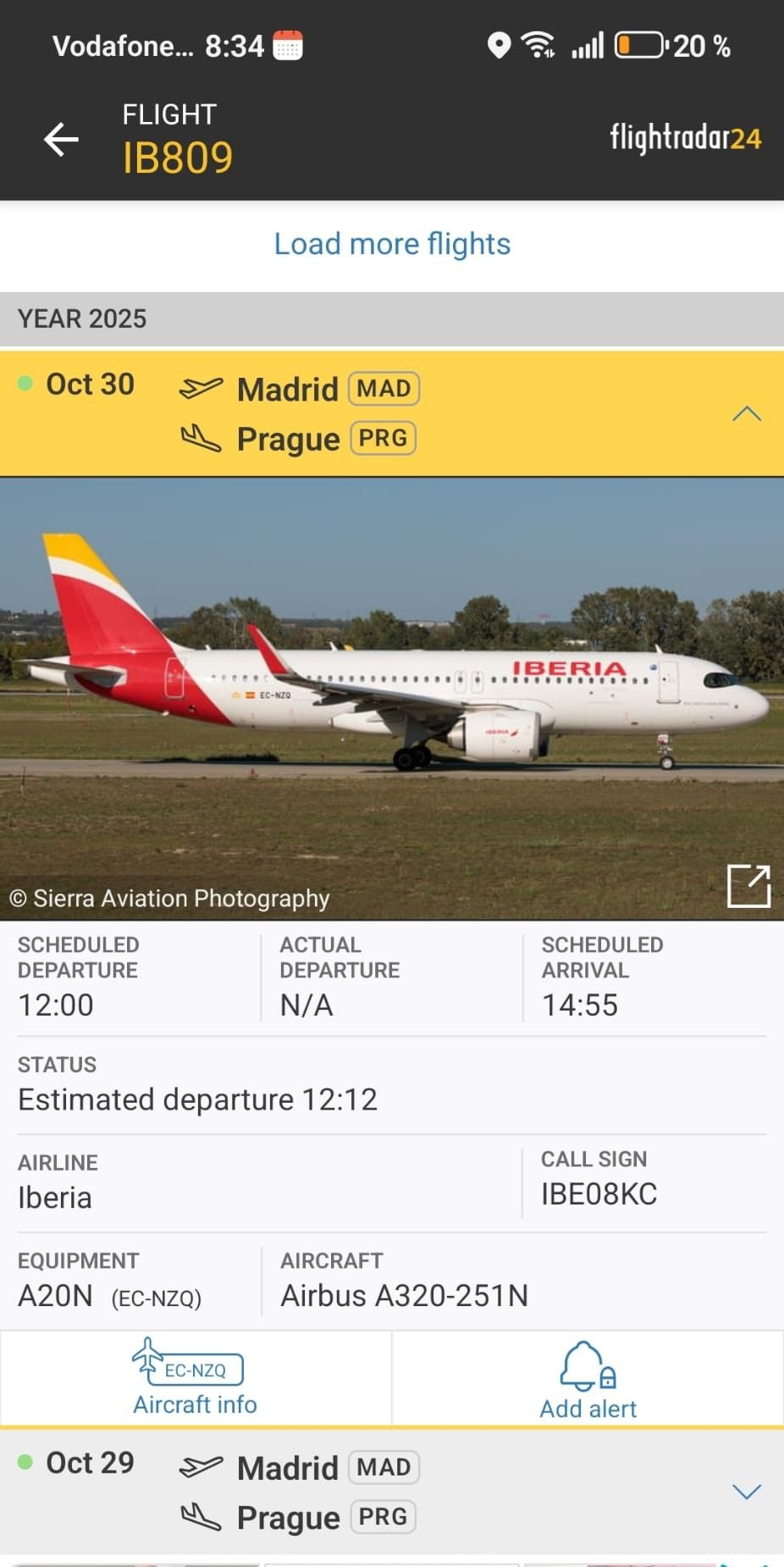Go back using the header arrow
The image size is (784, 1567).
[x=61, y=140]
